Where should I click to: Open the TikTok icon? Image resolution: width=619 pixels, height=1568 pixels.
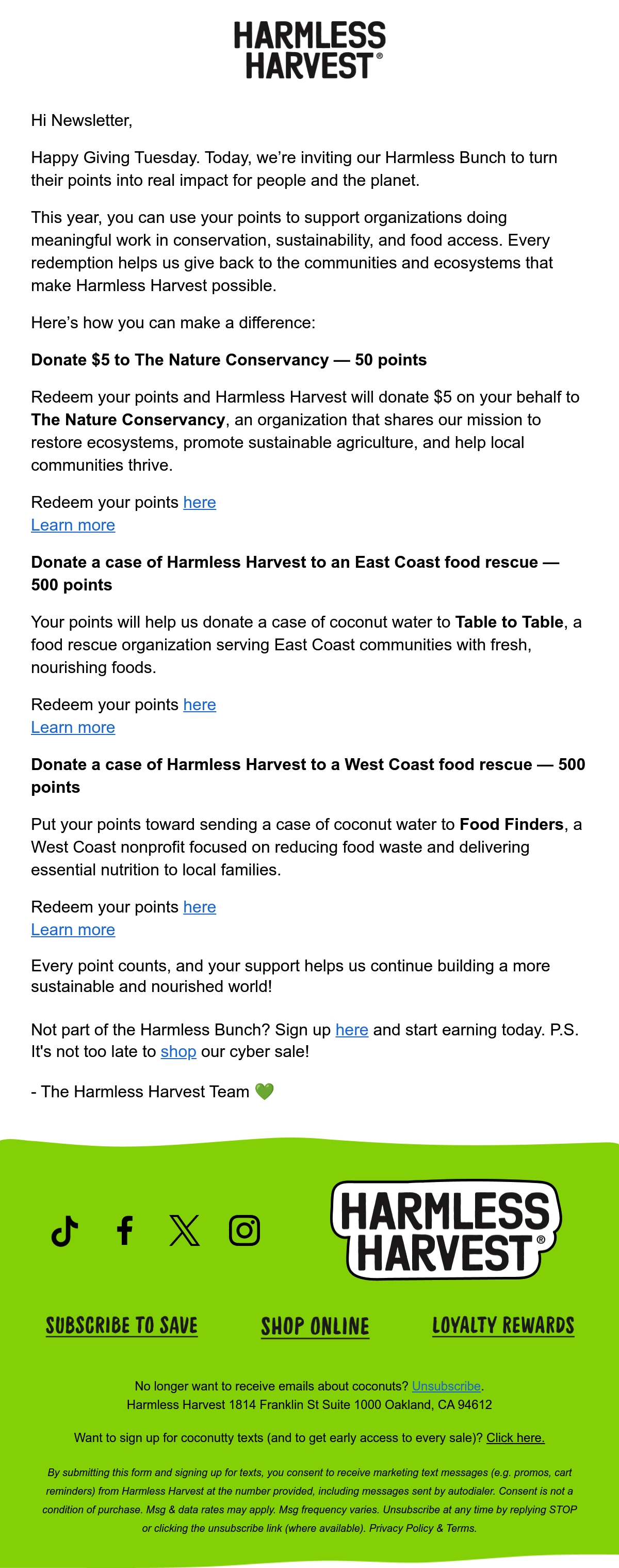tap(65, 1231)
